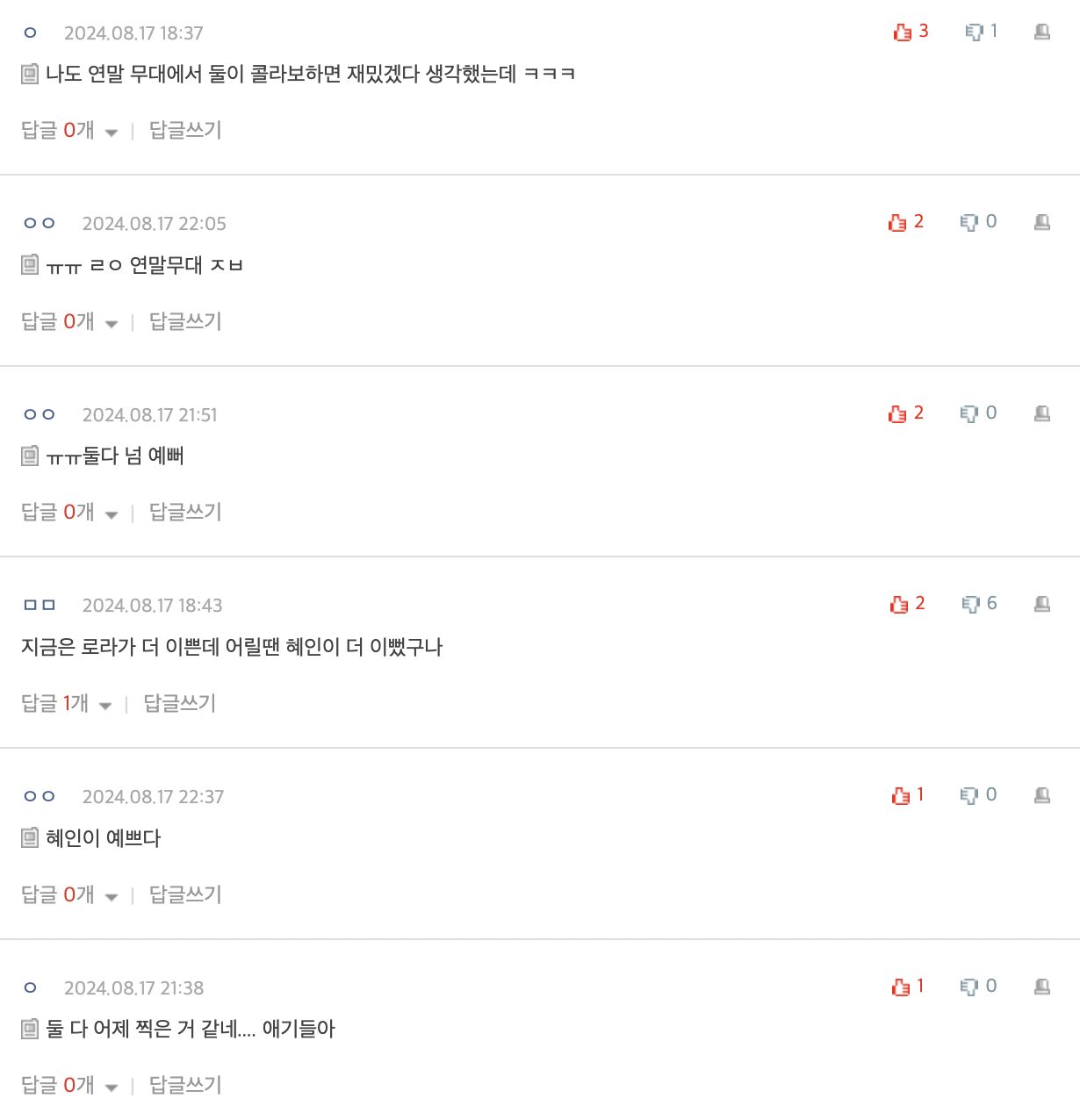Reply to the comment 혜인이 예쁘다
This screenshot has width=1080, height=1120.
point(185,895)
